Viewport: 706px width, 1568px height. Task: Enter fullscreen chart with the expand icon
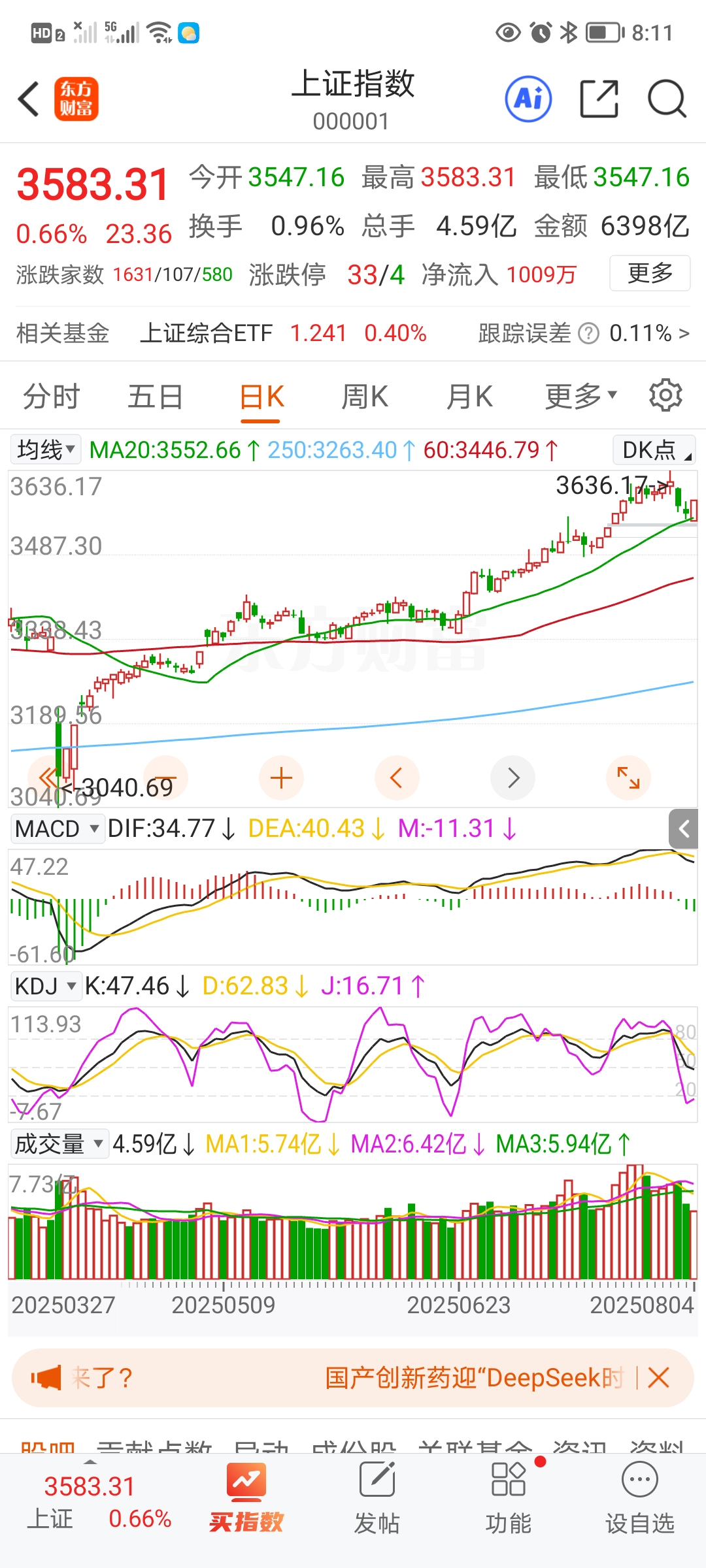(628, 778)
